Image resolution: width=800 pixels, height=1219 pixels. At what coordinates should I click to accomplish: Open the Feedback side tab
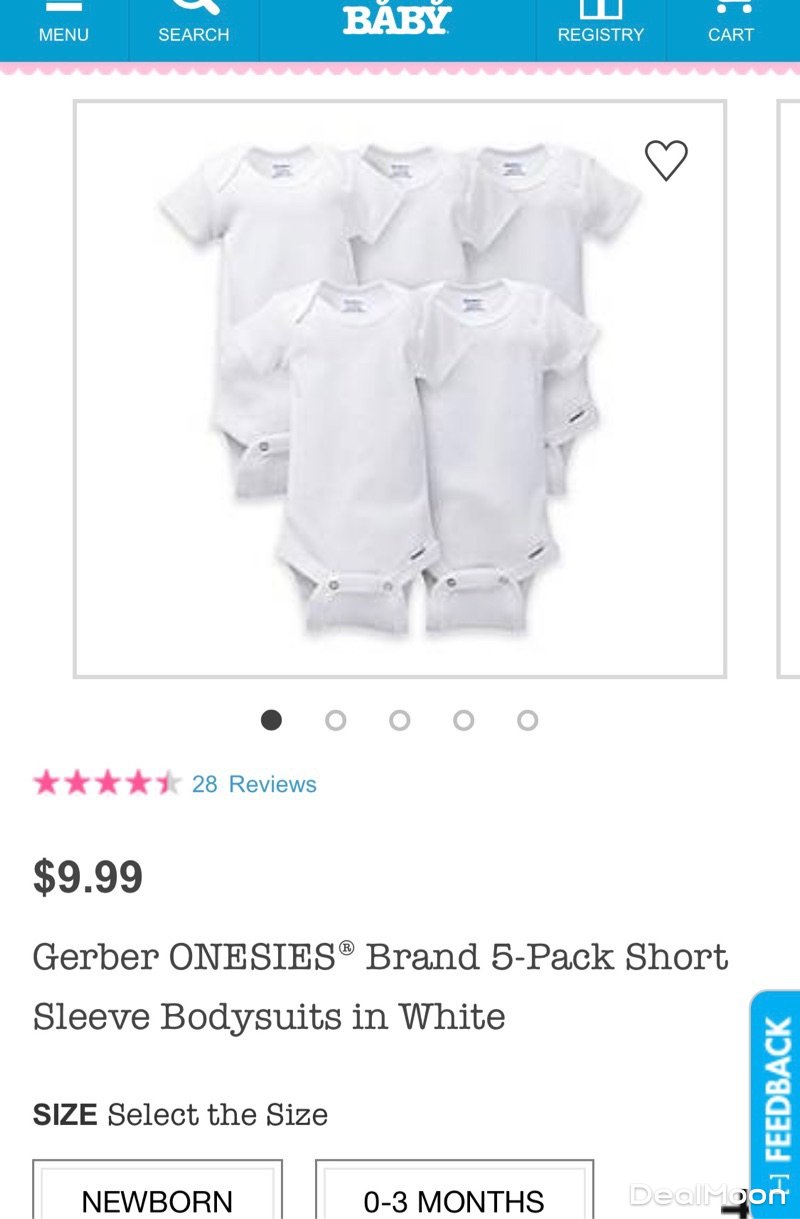pyautogui.click(x=776, y=1090)
